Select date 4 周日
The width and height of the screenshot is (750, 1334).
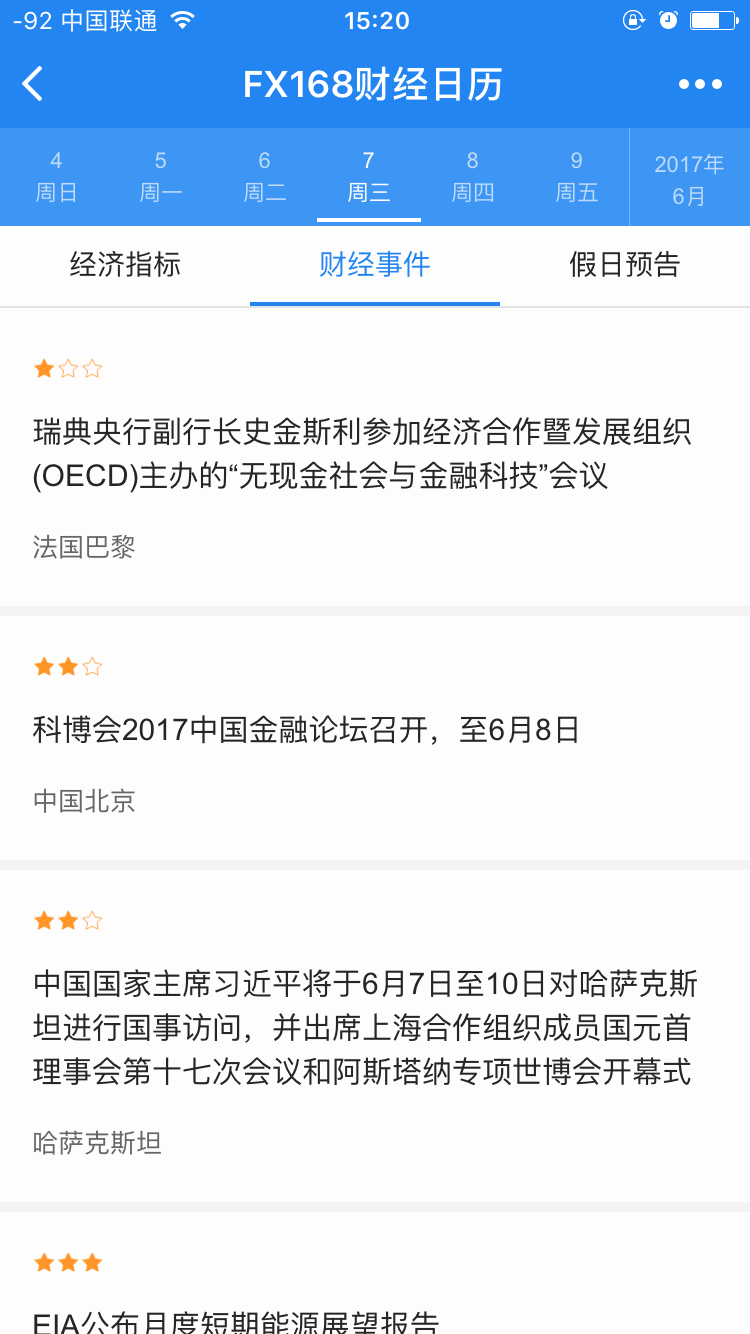click(x=56, y=177)
